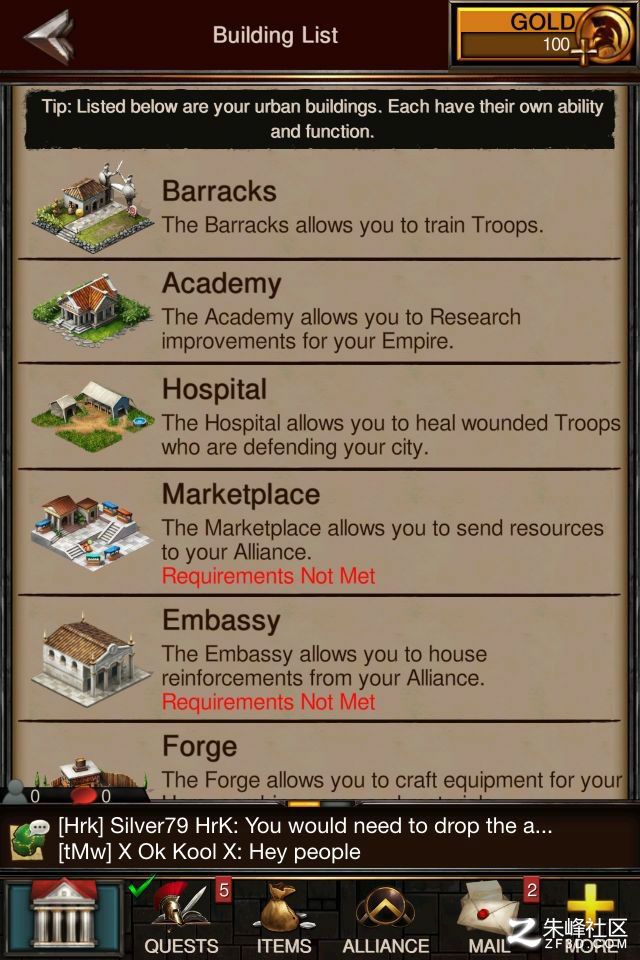Go to the city home tab
This screenshot has height=960, width=640.
pos(64,914)
